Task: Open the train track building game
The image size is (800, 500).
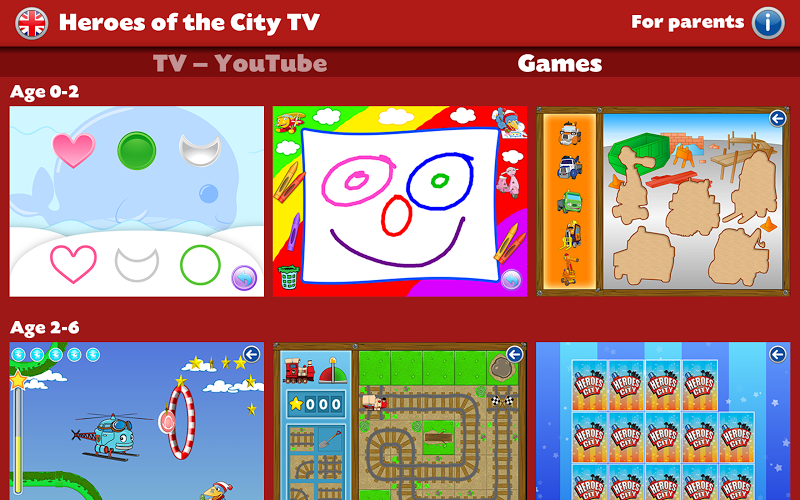Action: [x=400, y=421]
